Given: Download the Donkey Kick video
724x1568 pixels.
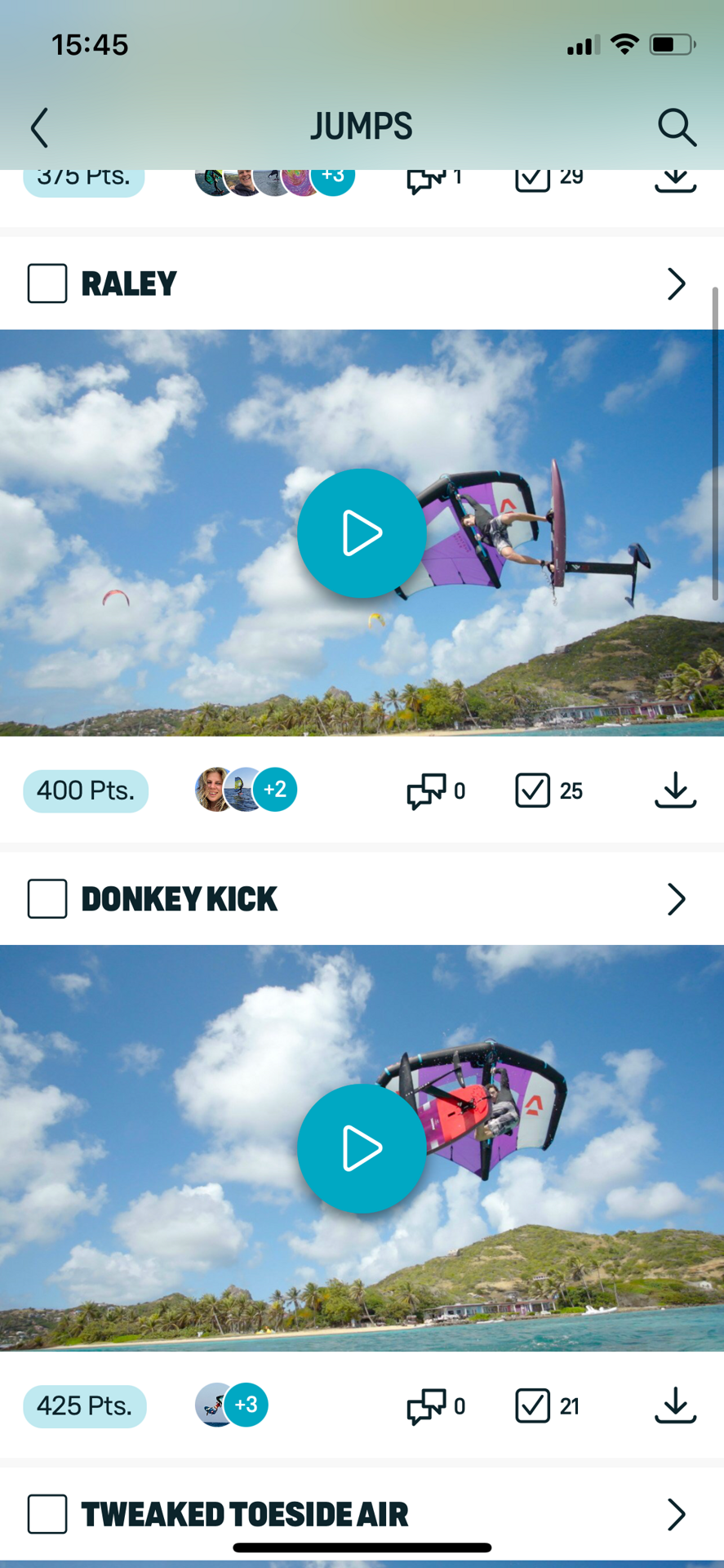Looking at the screenshot, I should pos(675,1405).
